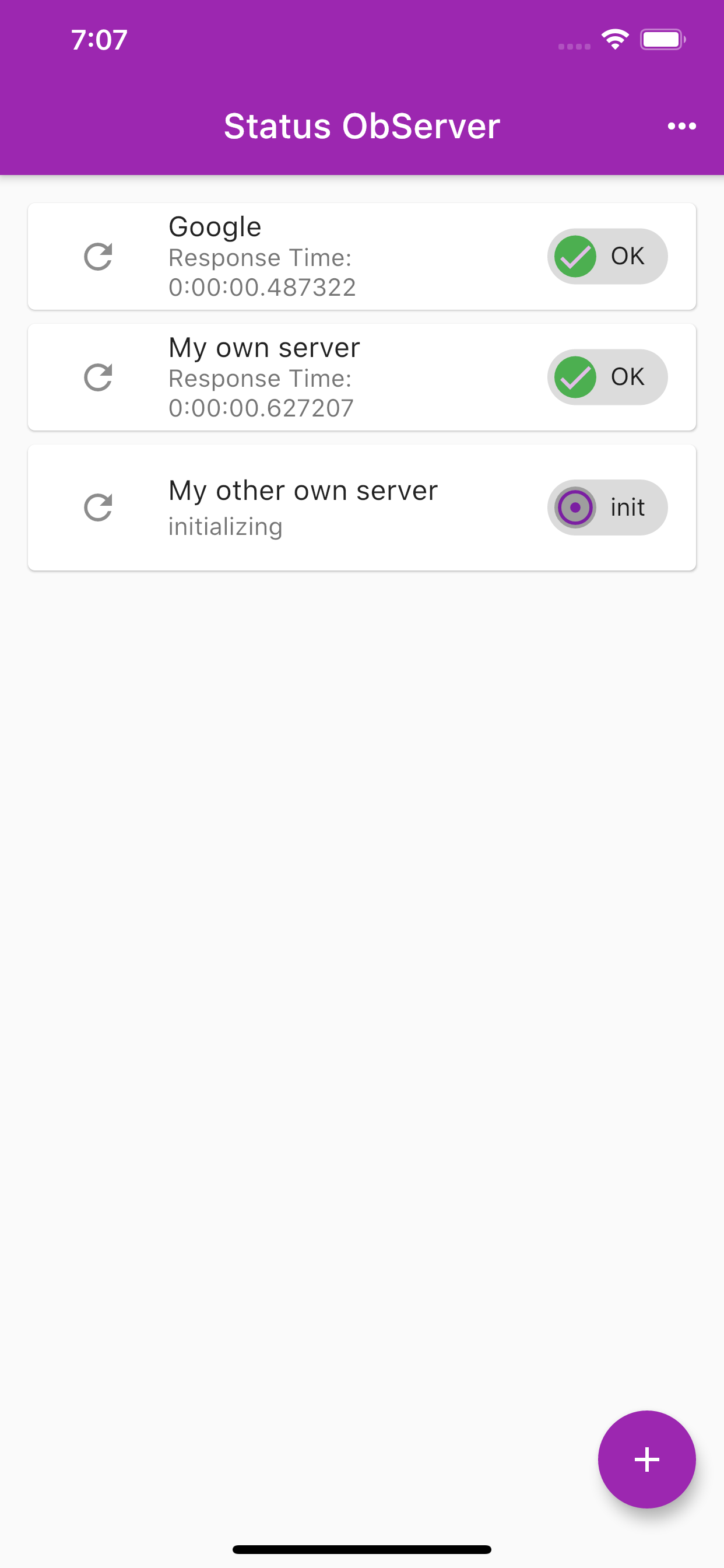The image size is (724, 1568).
Task: Refresh the Google server status
Action: 98,256
